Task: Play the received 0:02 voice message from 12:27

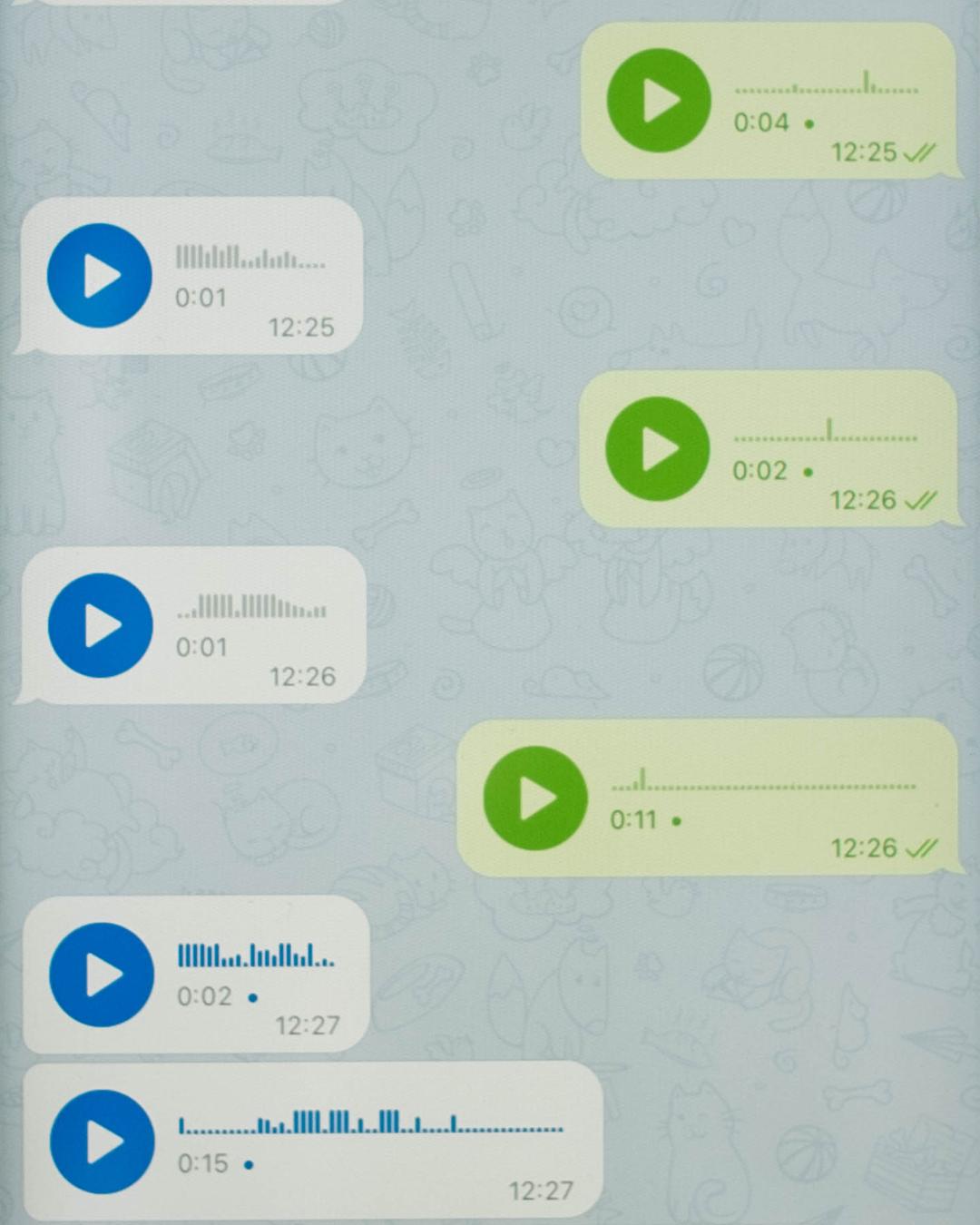Action: (x=102, y=974)
